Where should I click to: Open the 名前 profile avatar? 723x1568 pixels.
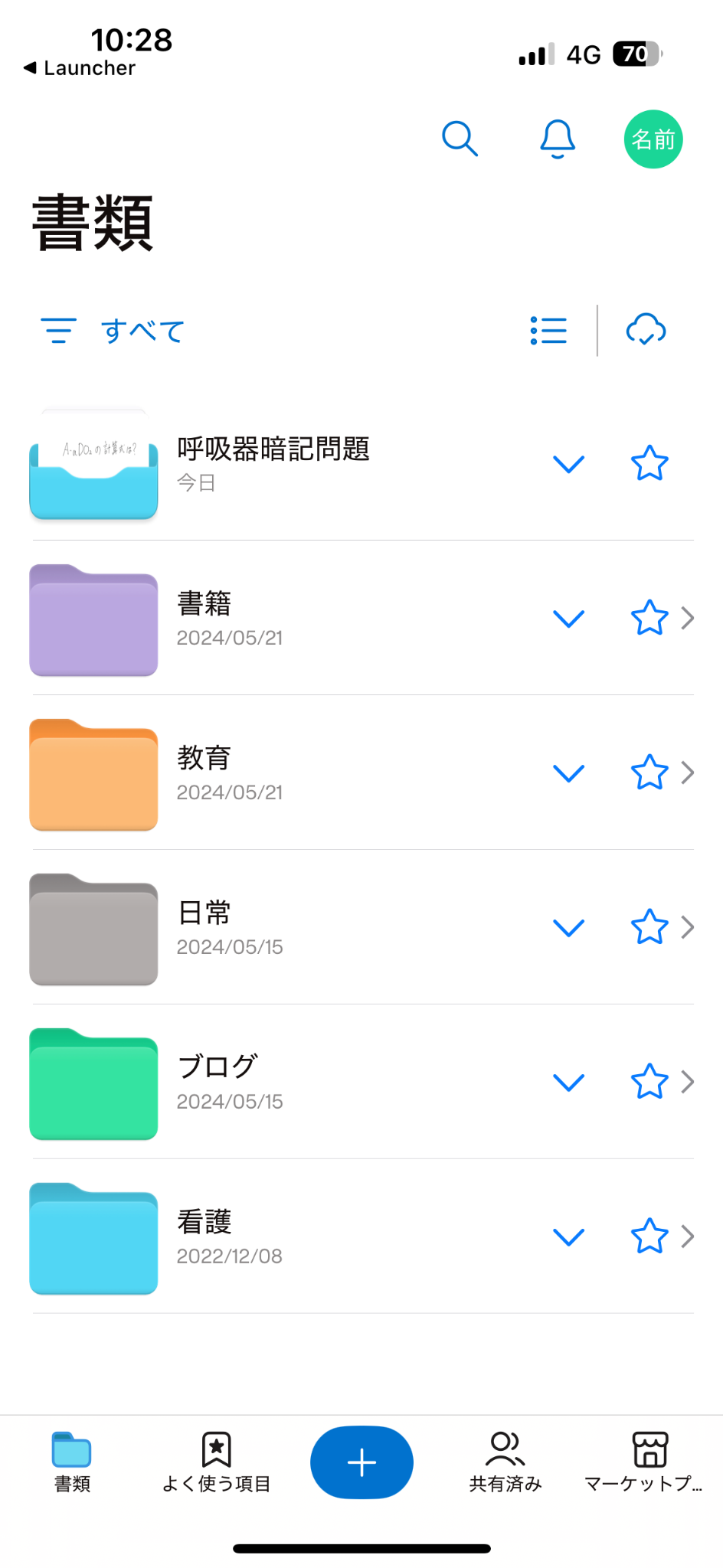click(x=653, y=139)
